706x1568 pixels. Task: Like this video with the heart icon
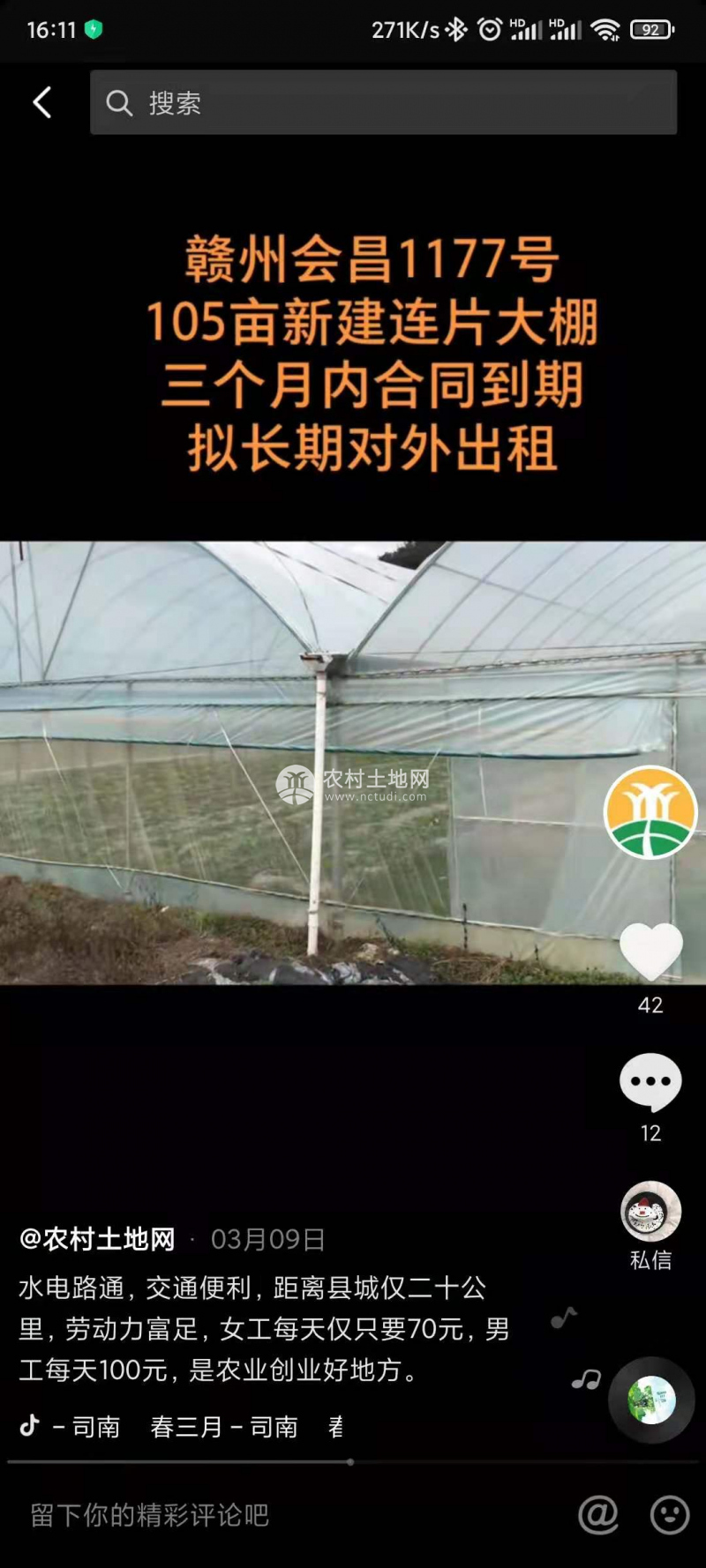tap(650, 952)
